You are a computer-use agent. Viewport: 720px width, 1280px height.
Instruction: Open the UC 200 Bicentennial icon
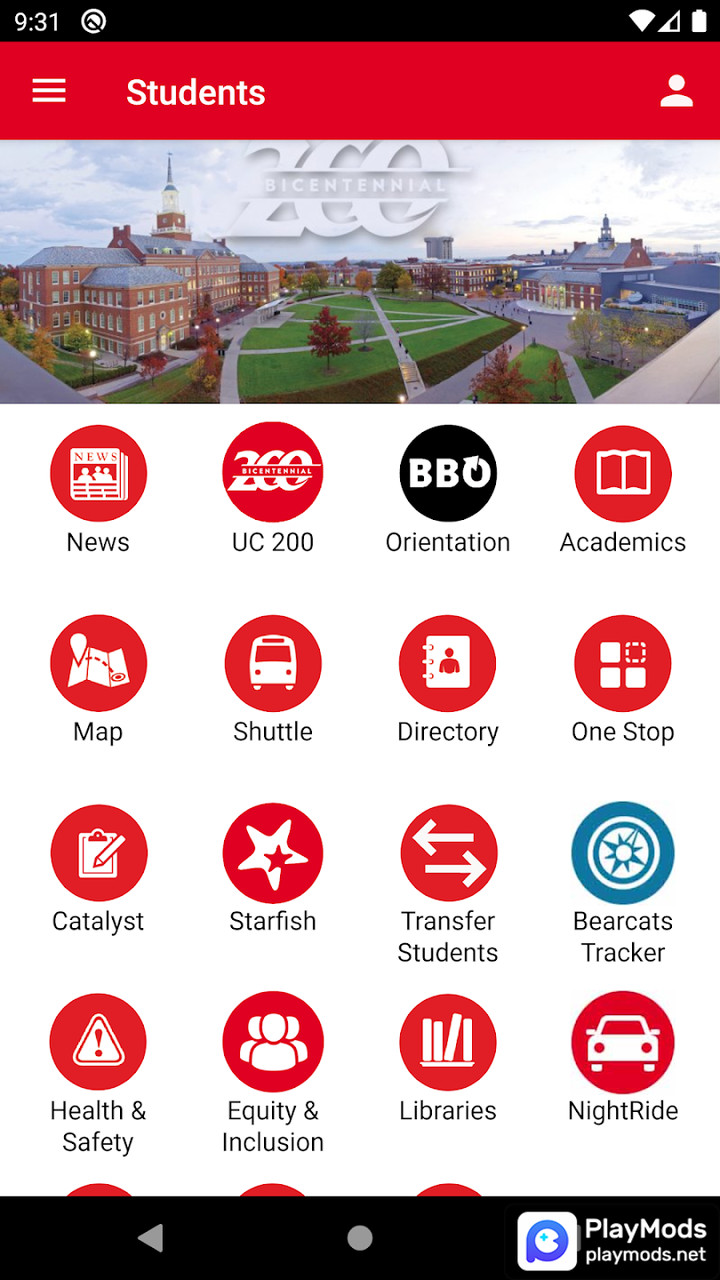273,472
